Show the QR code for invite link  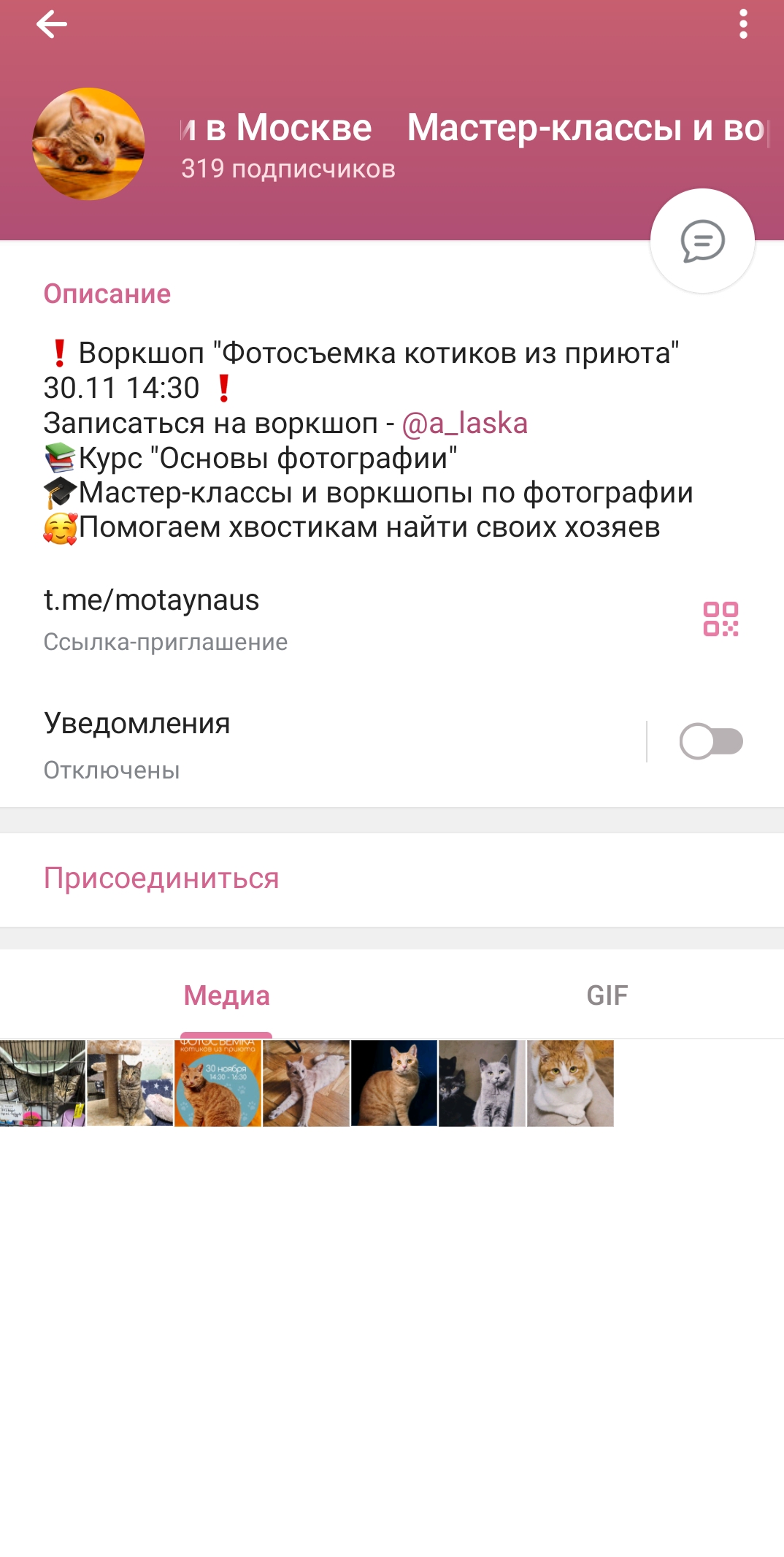[720, 619]
